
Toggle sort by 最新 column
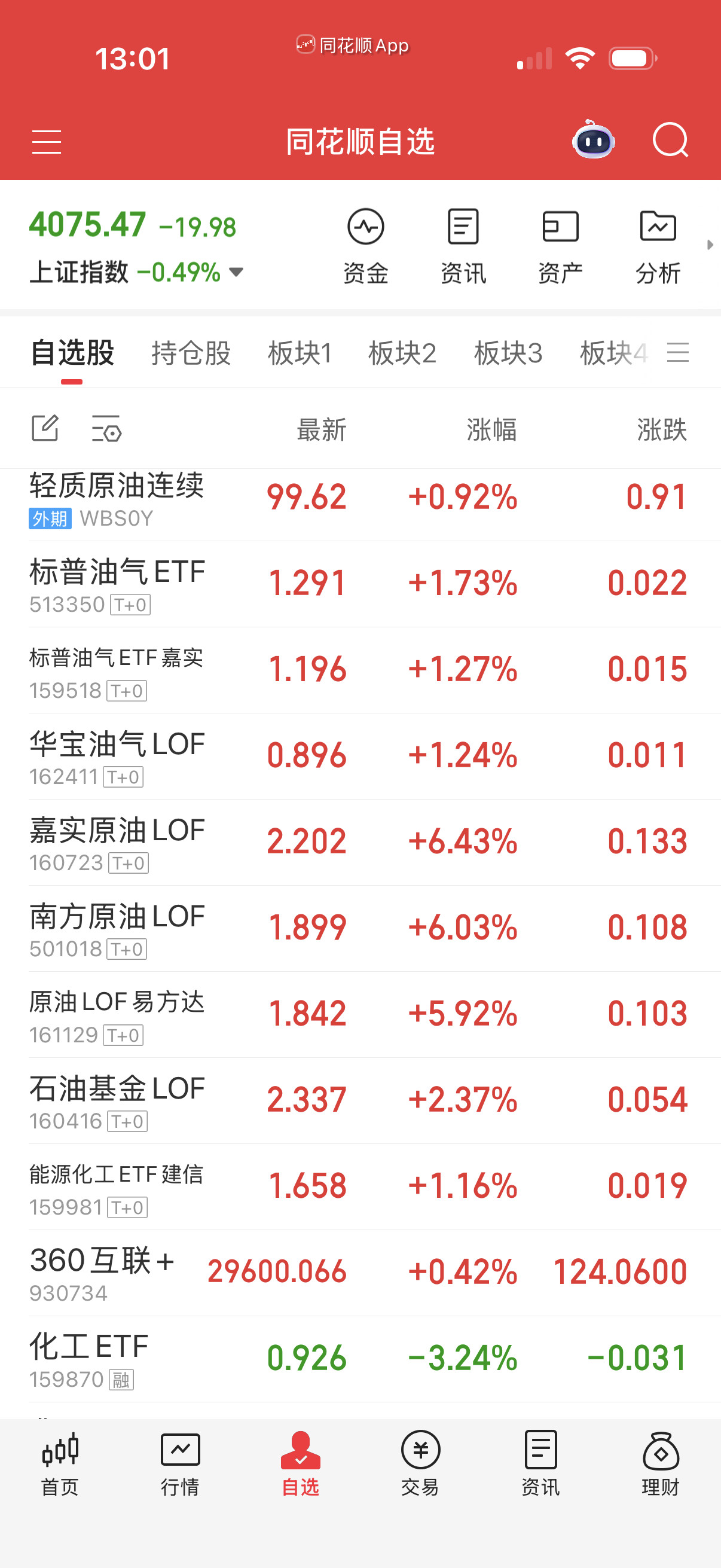(320, 429)
